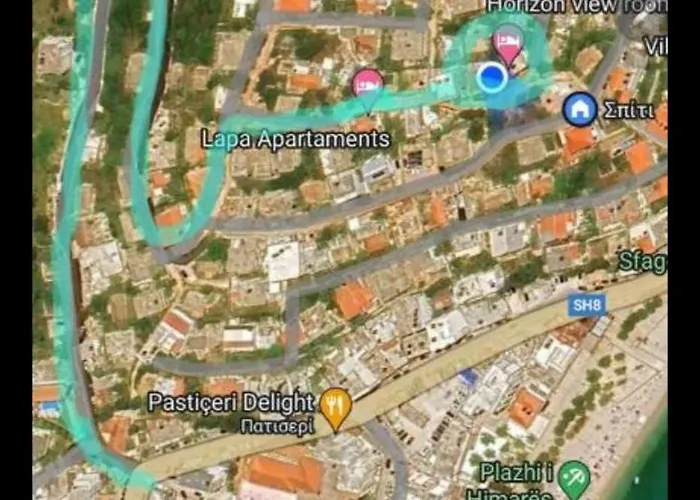Tap the Σπίτι home marker
Image resolution: width=700 pixels, height=500 pixels.
point(579,109)
